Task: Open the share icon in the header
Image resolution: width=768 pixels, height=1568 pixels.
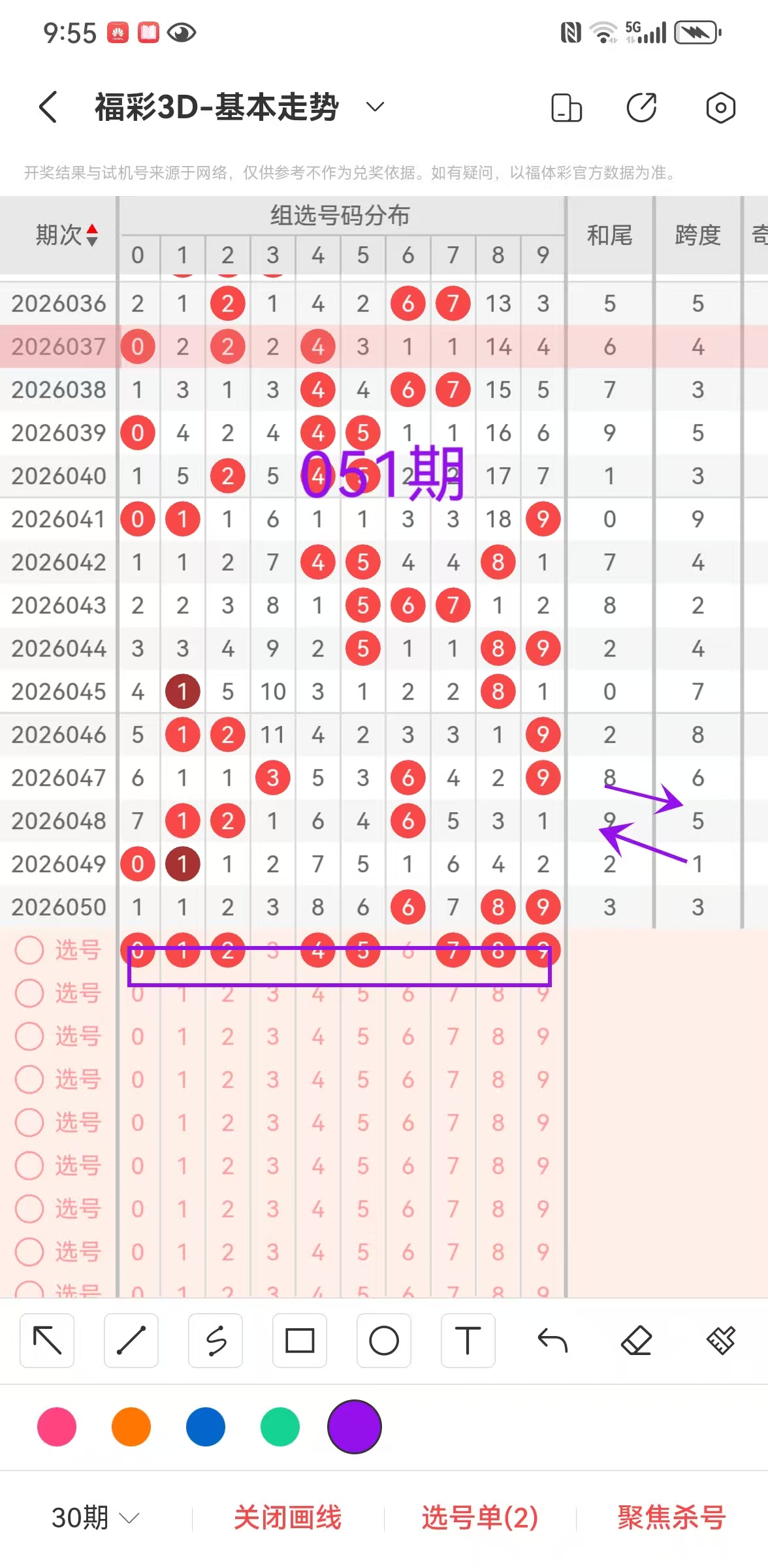Action: click(642, 108)
